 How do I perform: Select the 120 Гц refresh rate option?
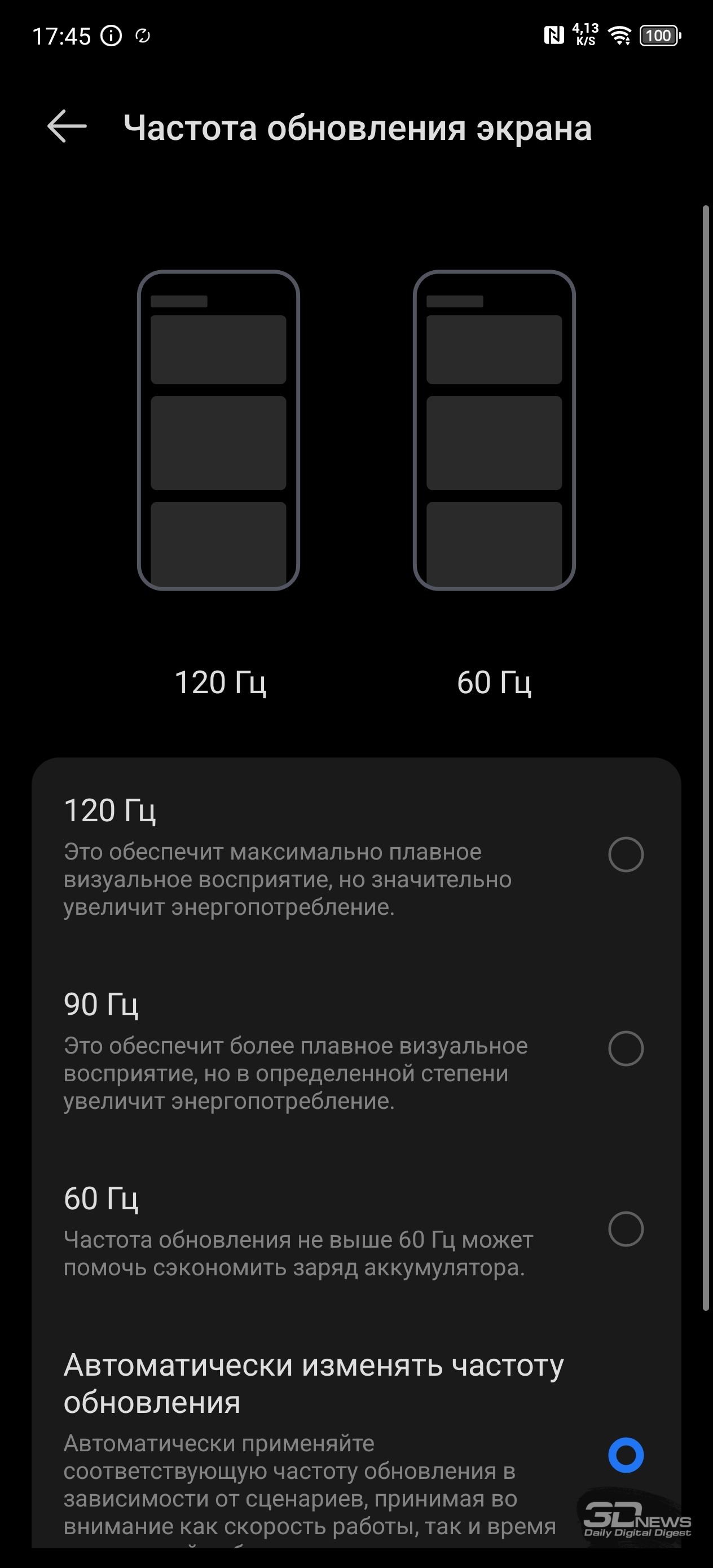pos(355,855)
